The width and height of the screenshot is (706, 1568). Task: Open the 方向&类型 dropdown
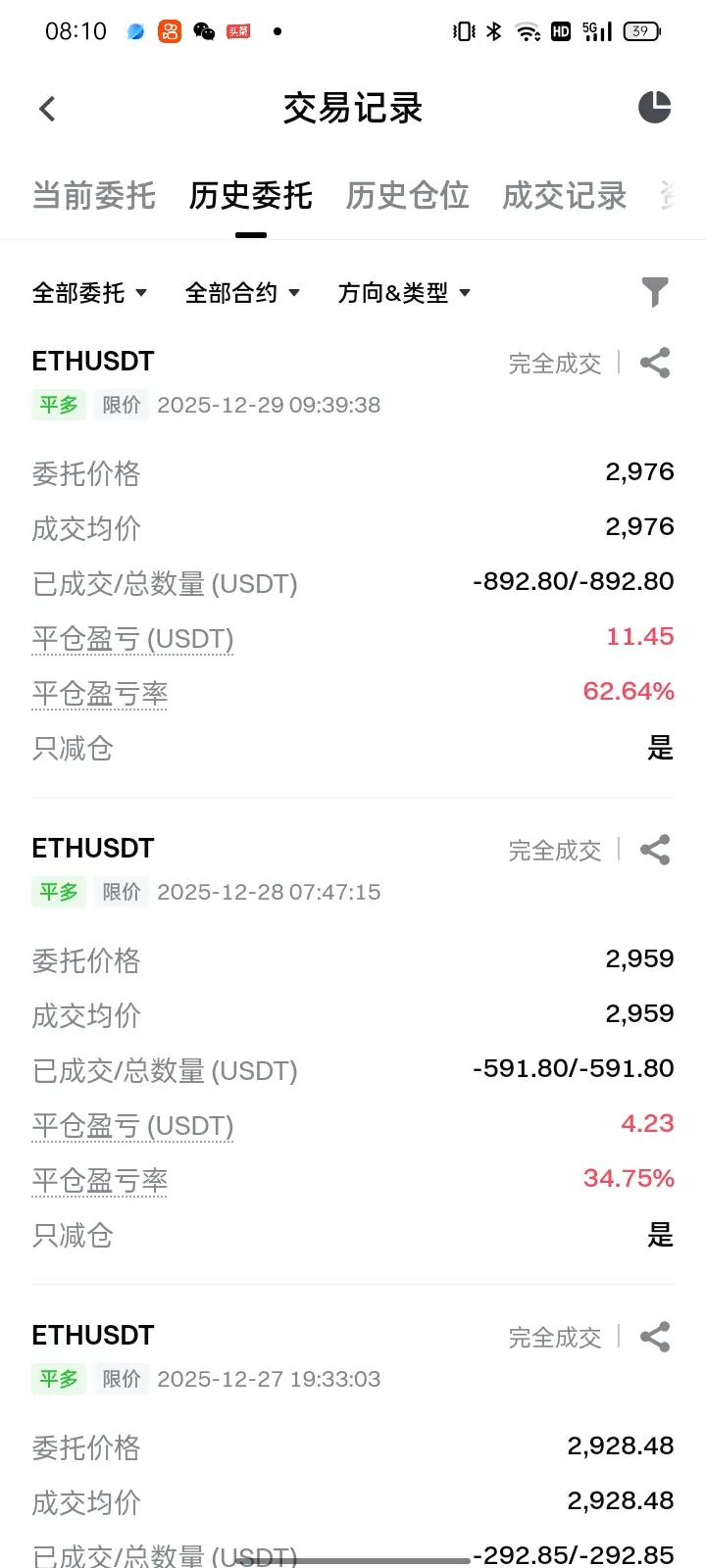coord(404,293)
